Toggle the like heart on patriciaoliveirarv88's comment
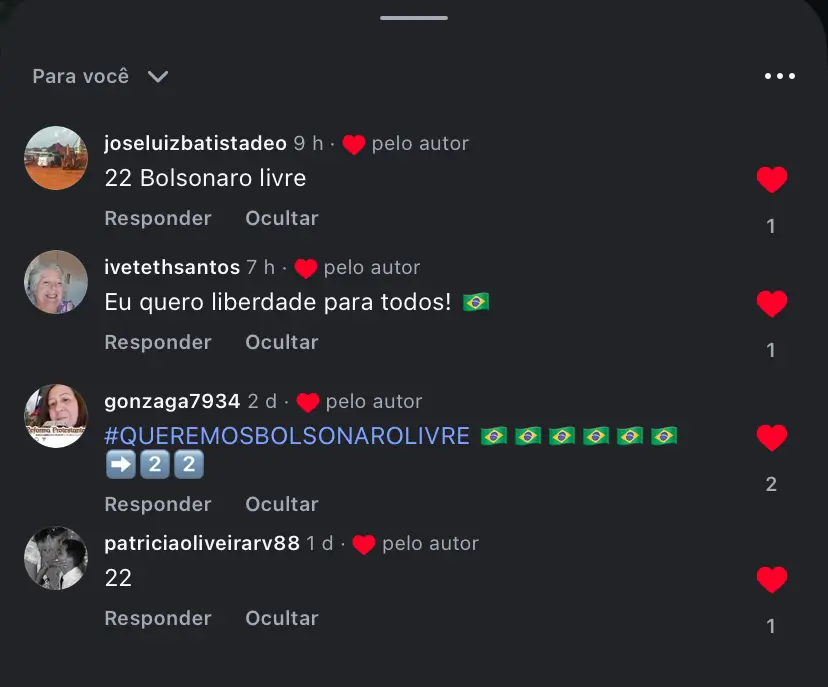The width and height of the screenshot is (828, 687). coord(771,580)
